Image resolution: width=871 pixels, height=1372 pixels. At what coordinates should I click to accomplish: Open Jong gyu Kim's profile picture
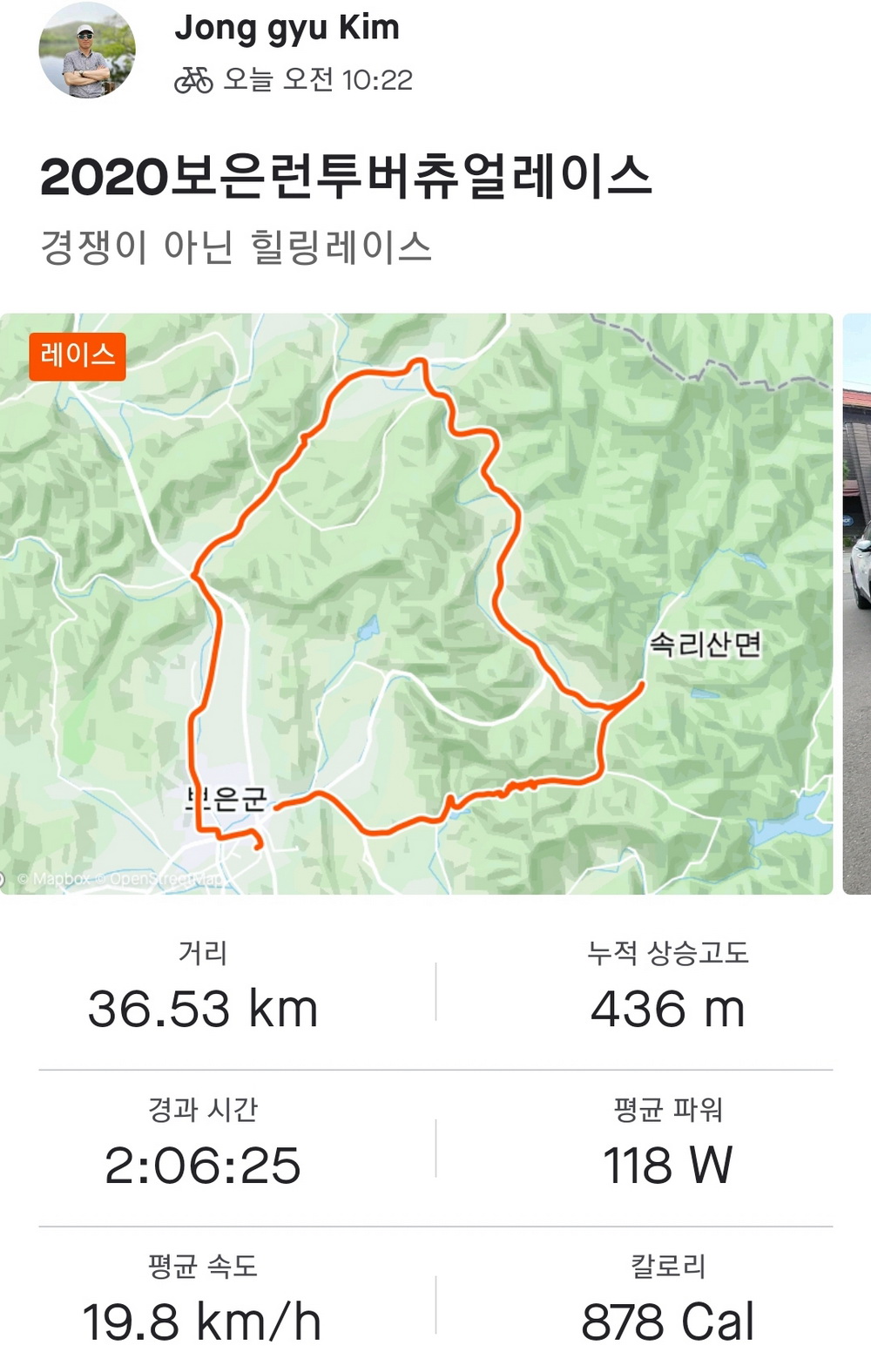point(86,50)
